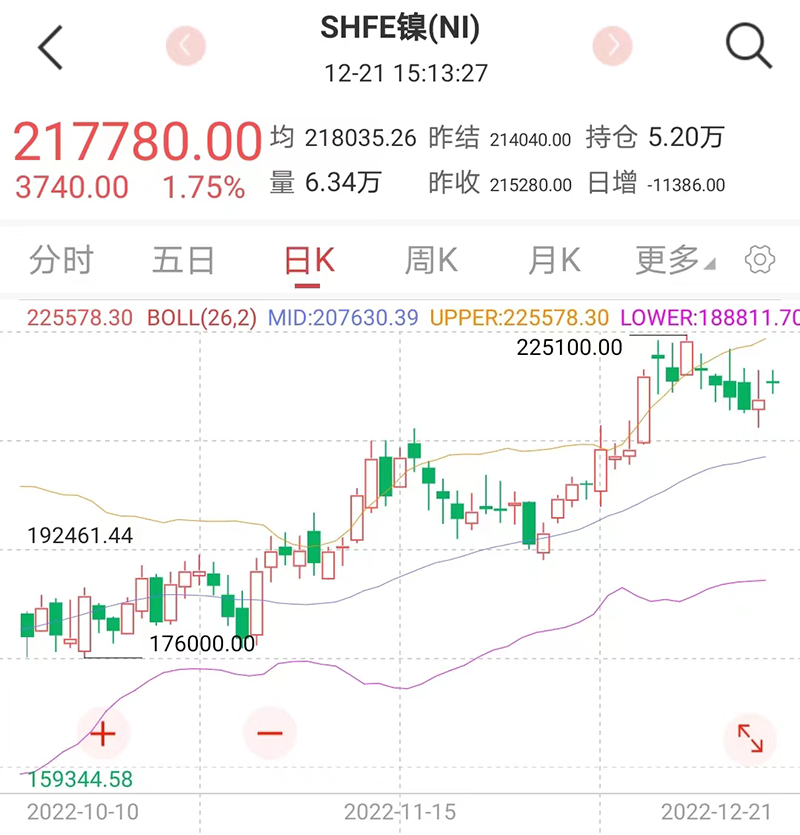Select the 日K chart tab
The height and width of the screenshot is (835, 800).
pos(309,260)
